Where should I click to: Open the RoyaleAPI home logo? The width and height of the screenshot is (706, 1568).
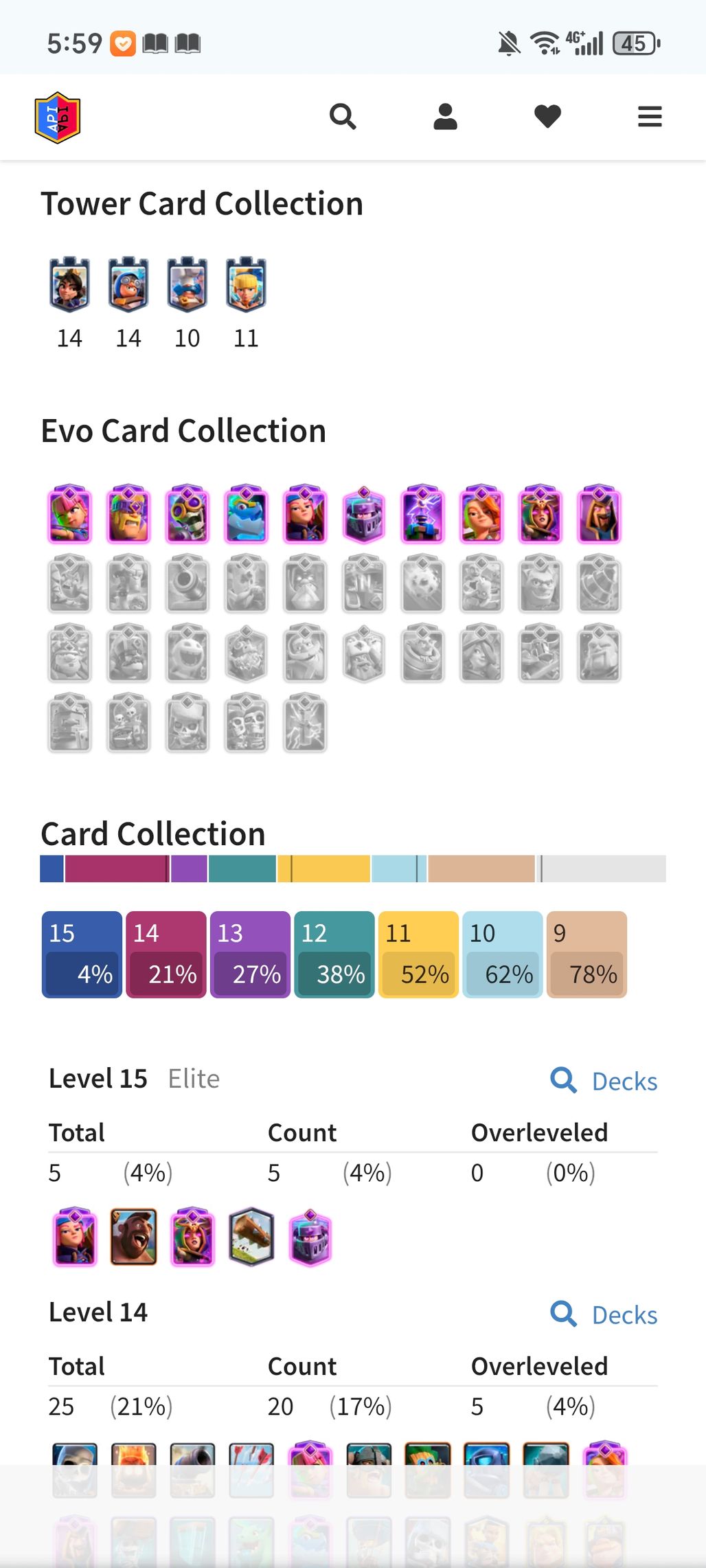coord(58,117)
